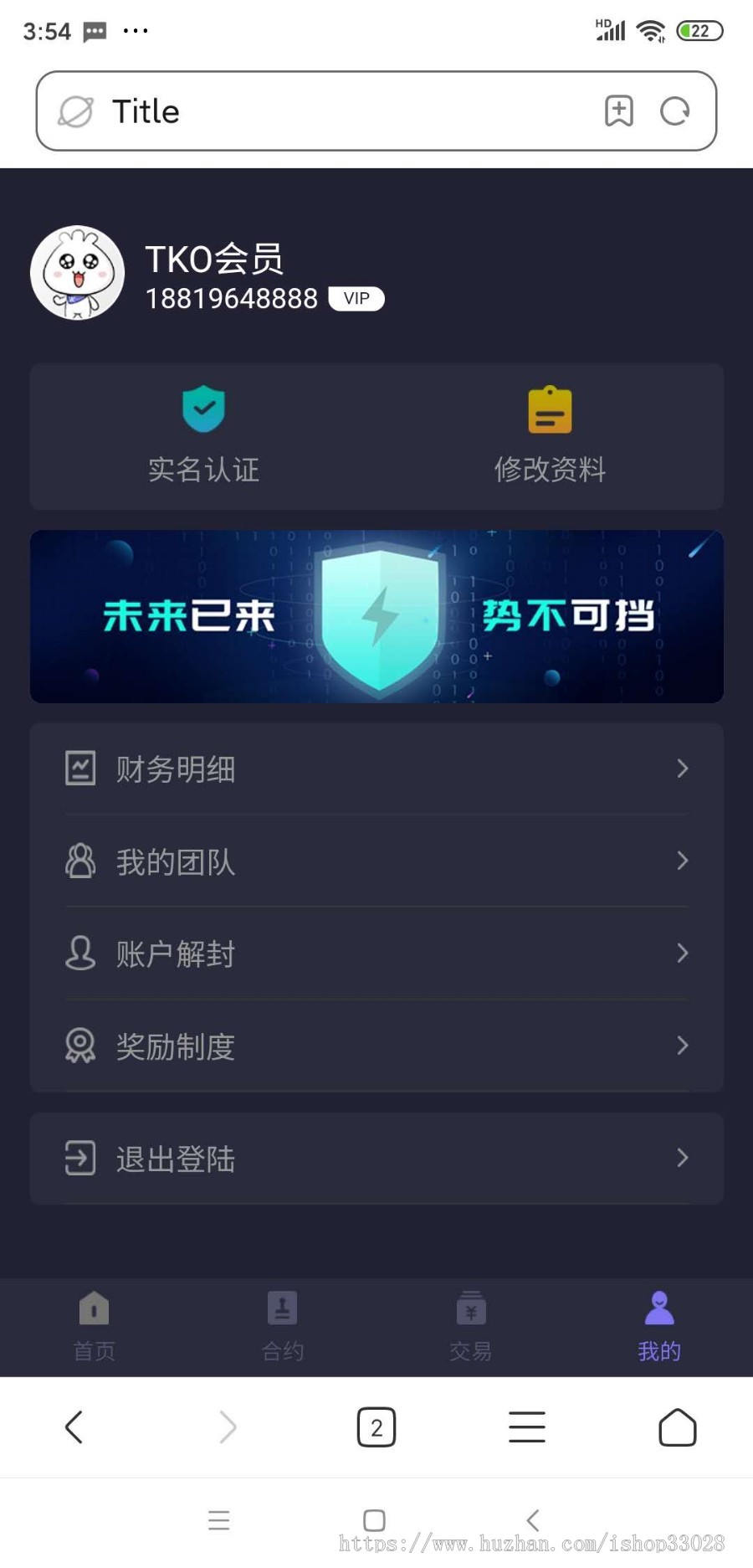Tap the bookmark icon in the address bar
Screen dimensions: 753x1568
(618, 110)
